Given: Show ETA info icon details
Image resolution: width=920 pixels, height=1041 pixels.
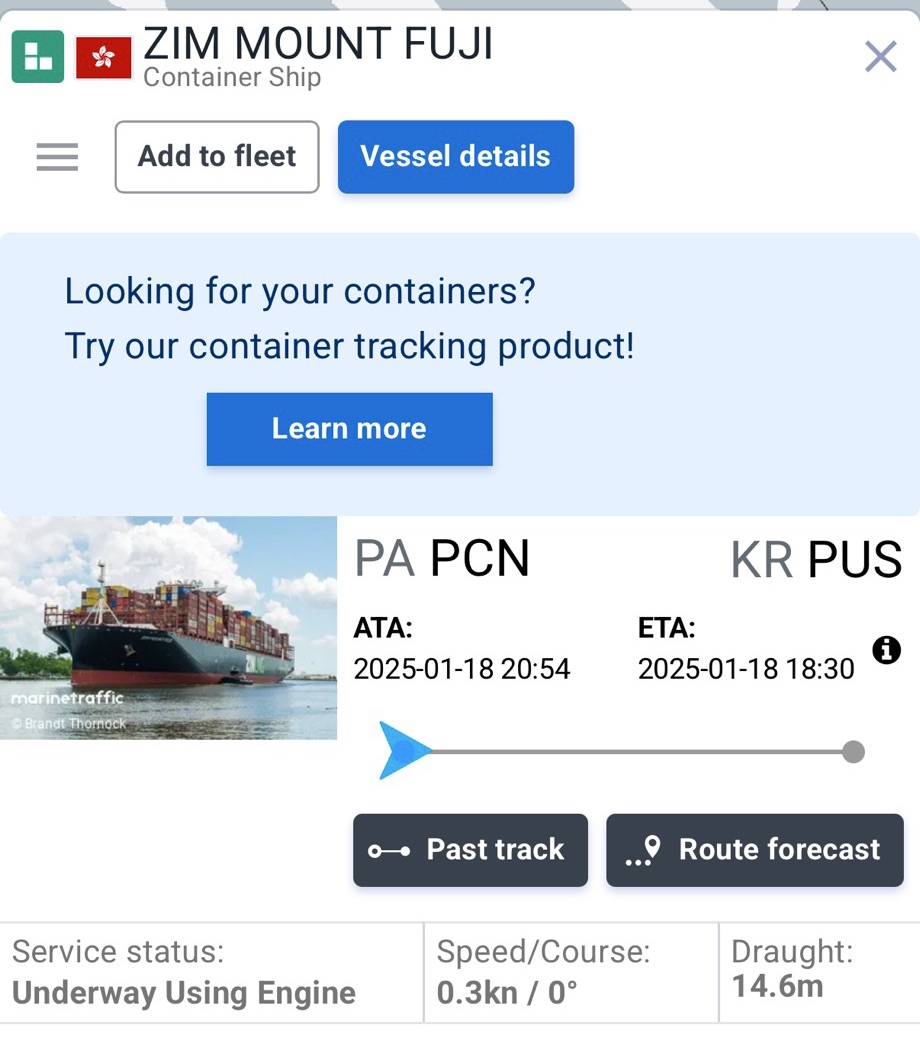Looking at the screenshot, I should (x=886, y=650).
